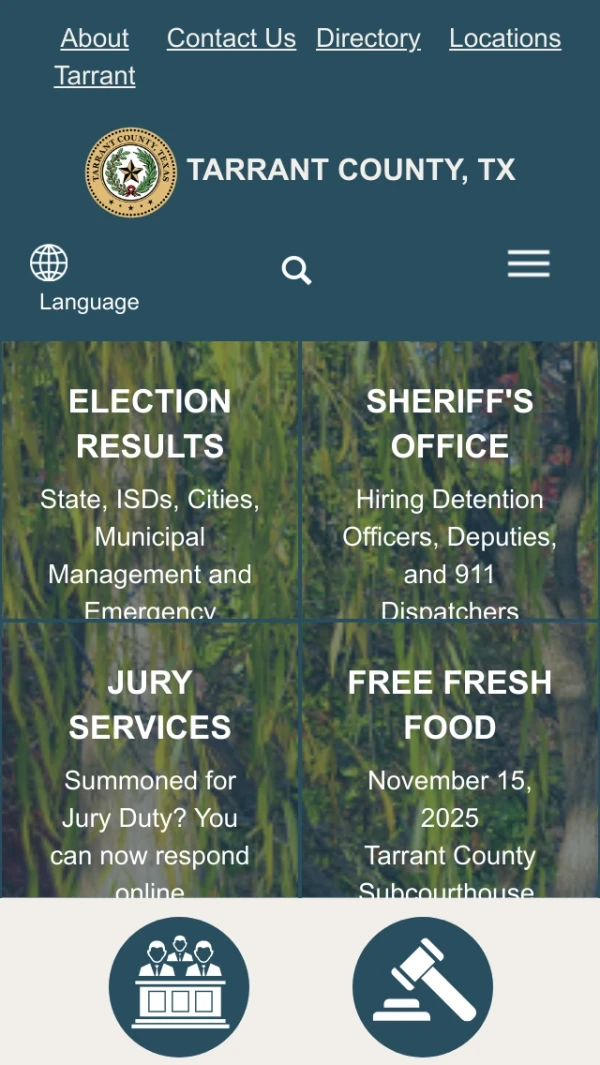Viewport: 600px width, 1065px height.
Task: Tap the gavel round icon
Action: click(x=422, y=986)
